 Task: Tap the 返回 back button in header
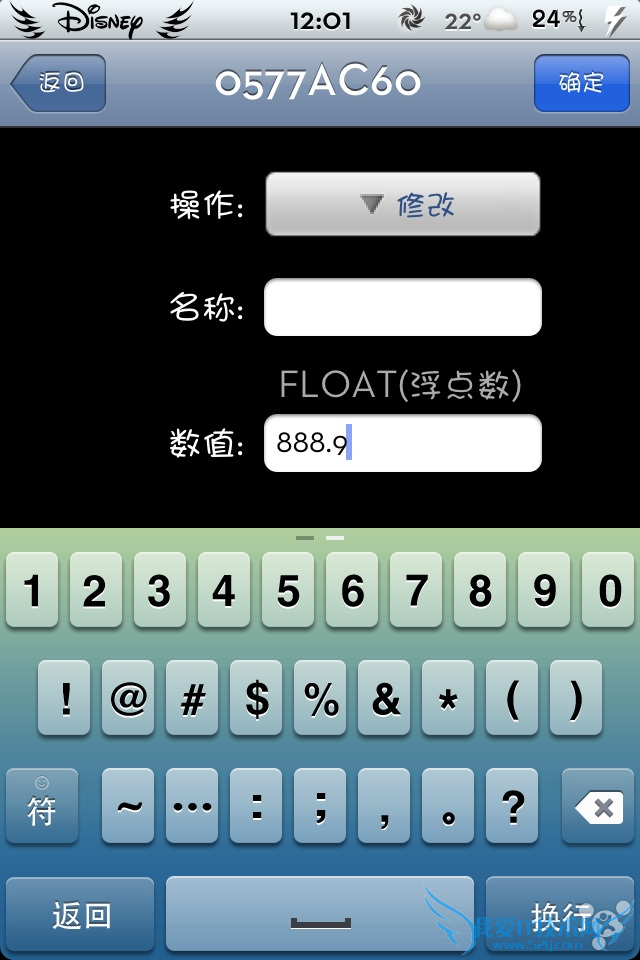pyautogui.click(x=60, y=83)
